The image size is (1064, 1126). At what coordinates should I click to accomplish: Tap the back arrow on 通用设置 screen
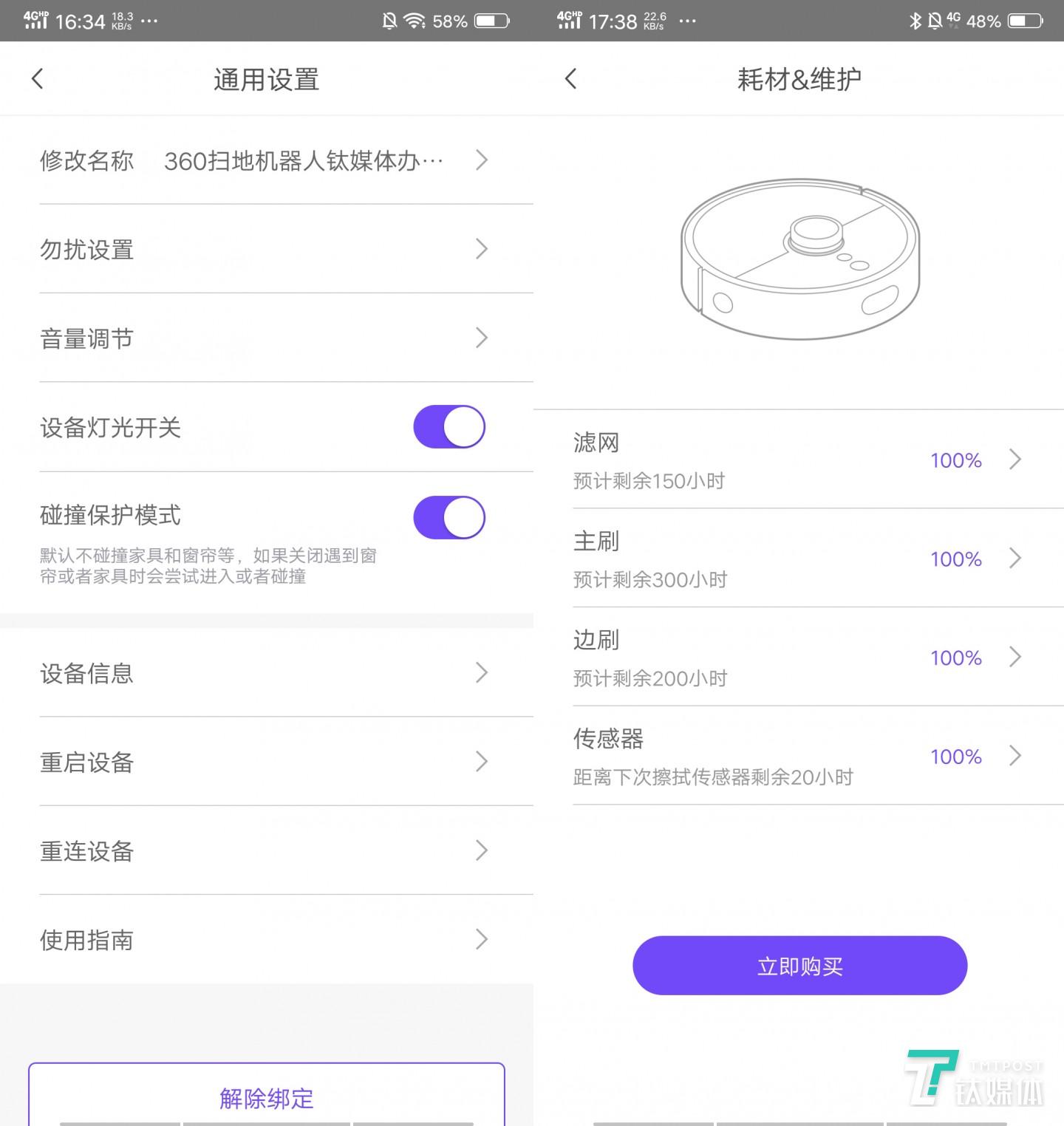37,78
